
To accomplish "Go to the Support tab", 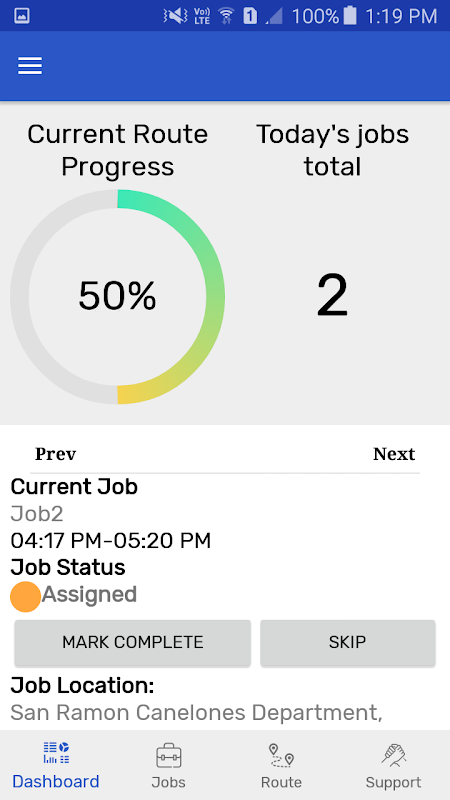I will (393, 765).
